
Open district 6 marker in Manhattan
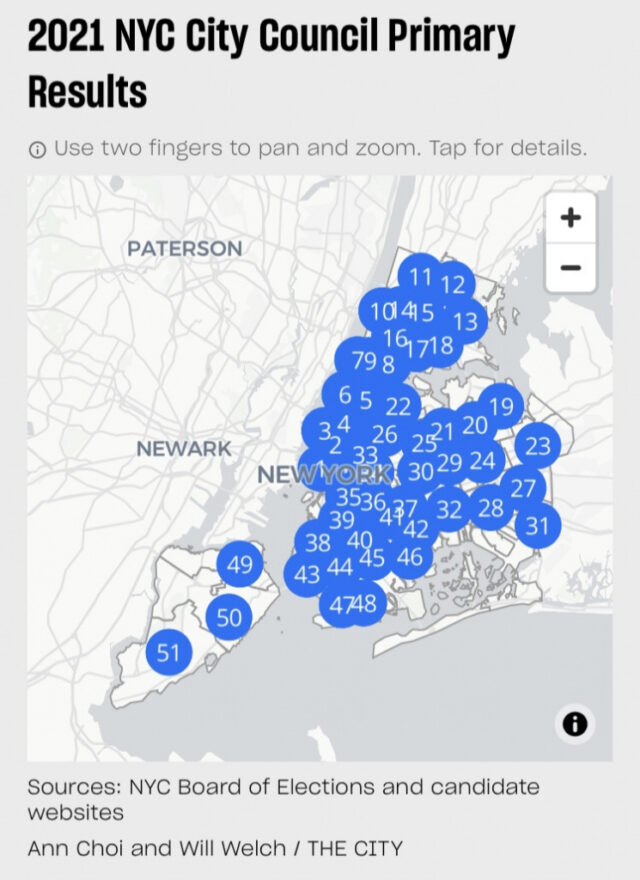click(344, 395)
